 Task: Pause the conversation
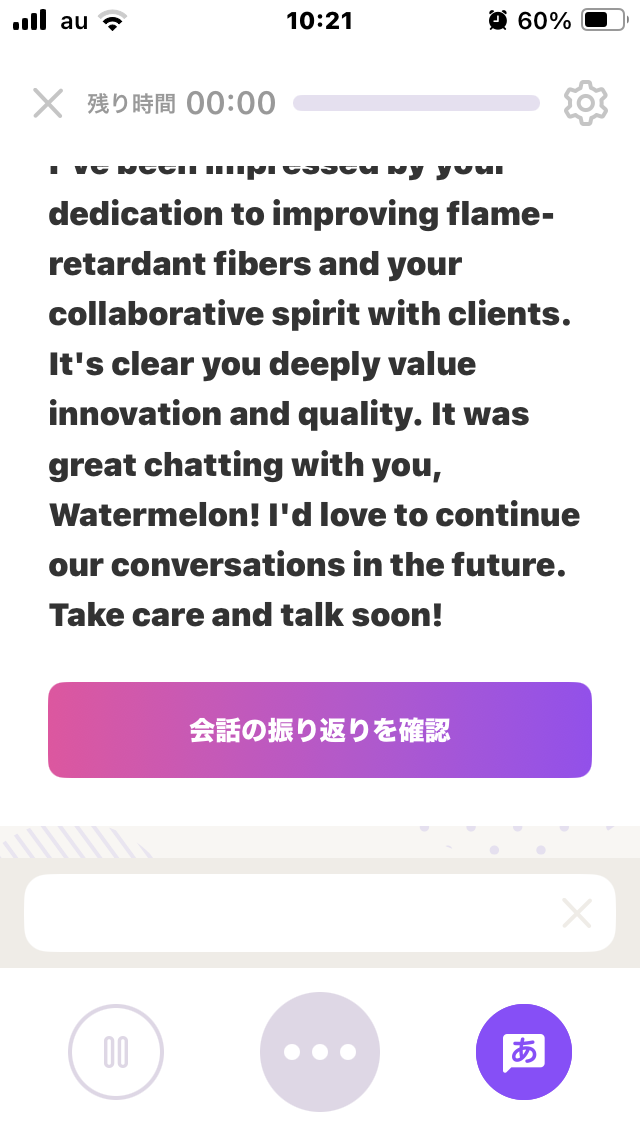click(x=116, y=1052)
